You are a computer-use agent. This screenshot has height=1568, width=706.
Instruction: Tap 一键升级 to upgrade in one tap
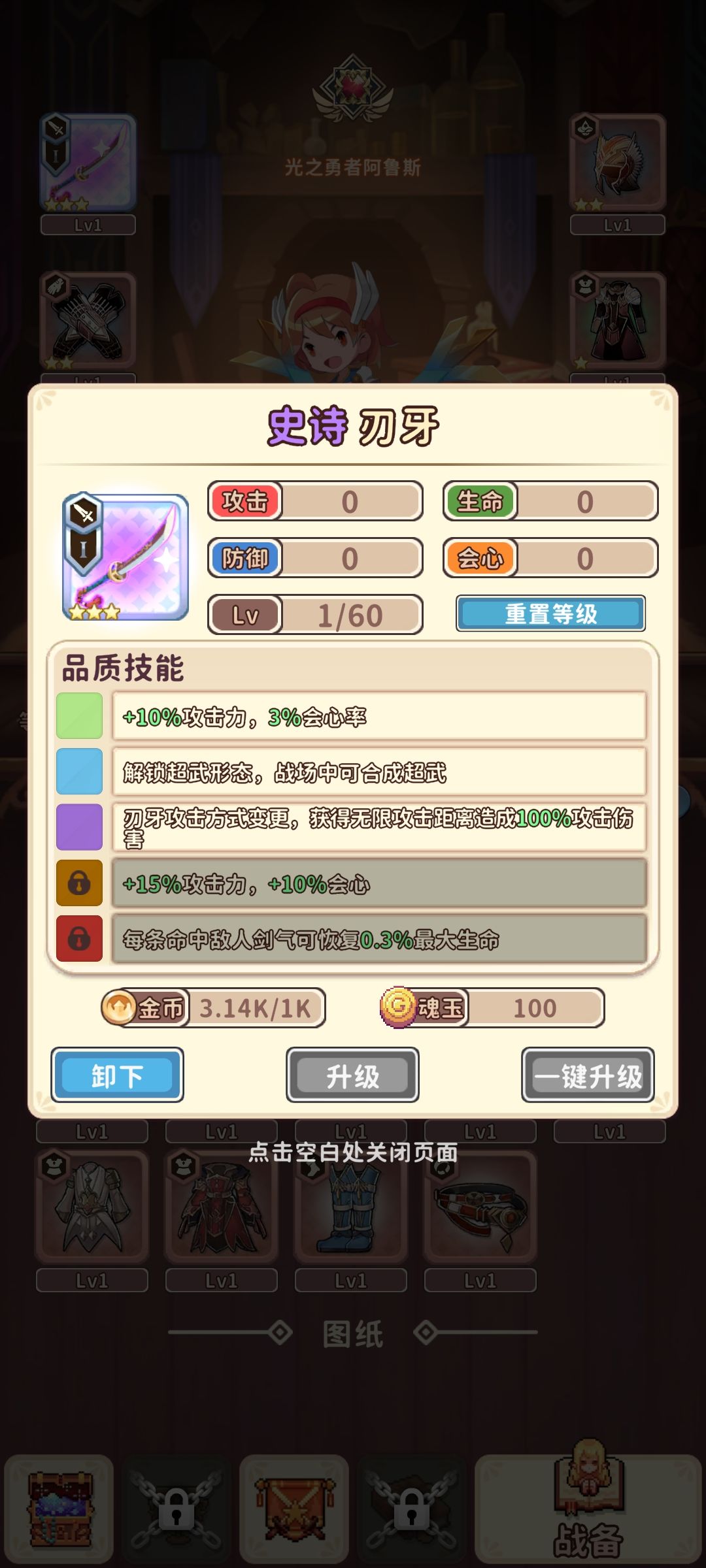pyautogui.click(x=588, y=1075)
